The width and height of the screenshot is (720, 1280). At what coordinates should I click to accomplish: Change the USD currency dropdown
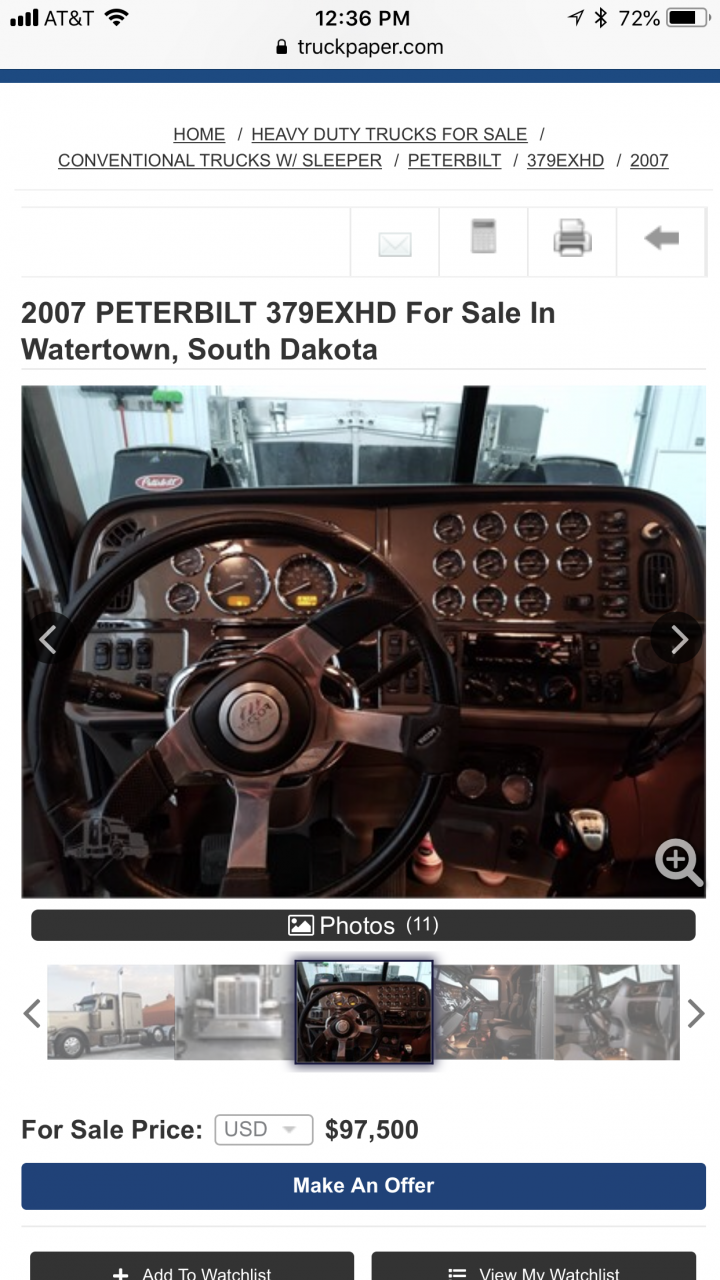[264, 1130]
